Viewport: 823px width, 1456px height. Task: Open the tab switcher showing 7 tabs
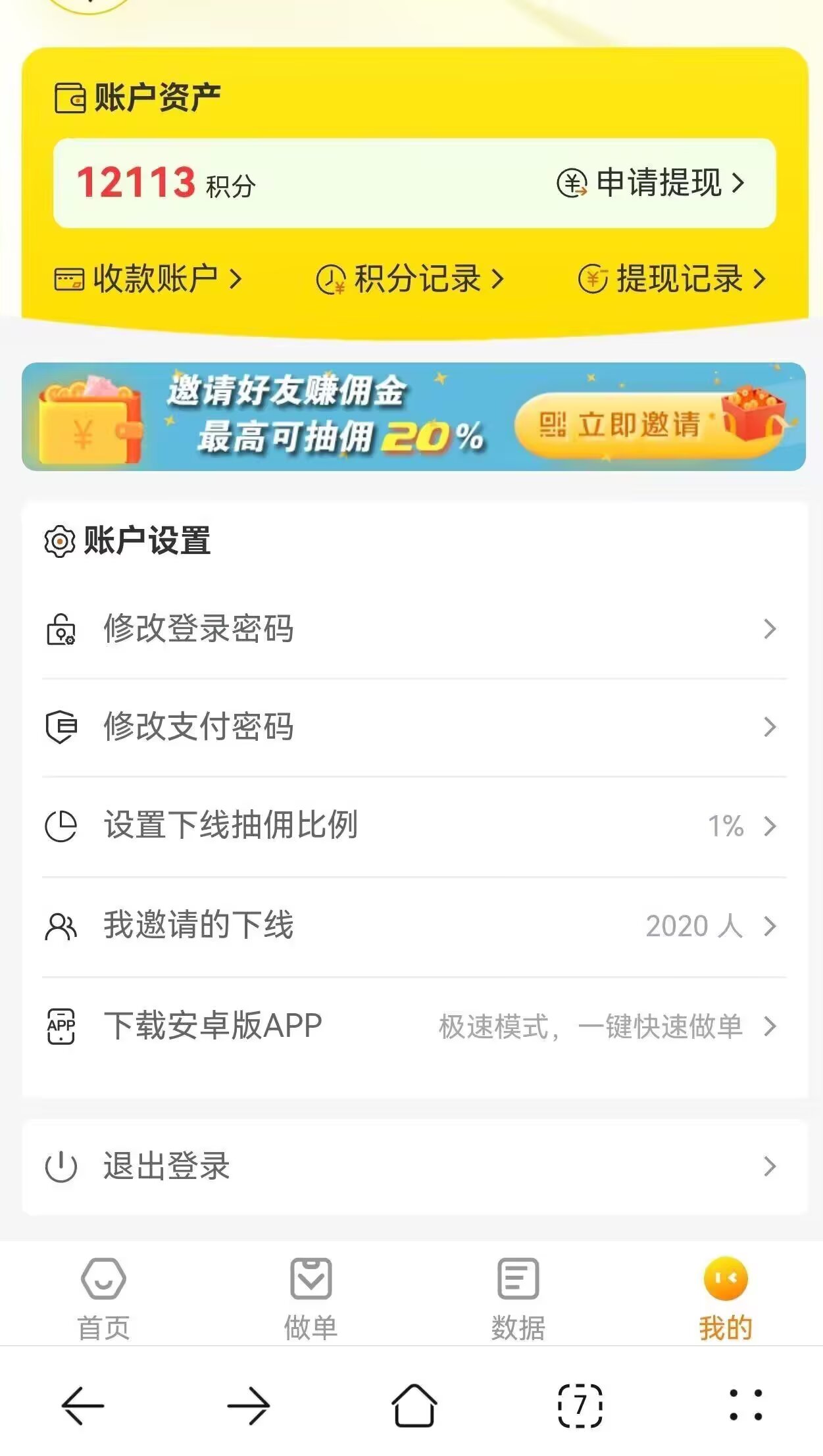[x=580, y=1405]
